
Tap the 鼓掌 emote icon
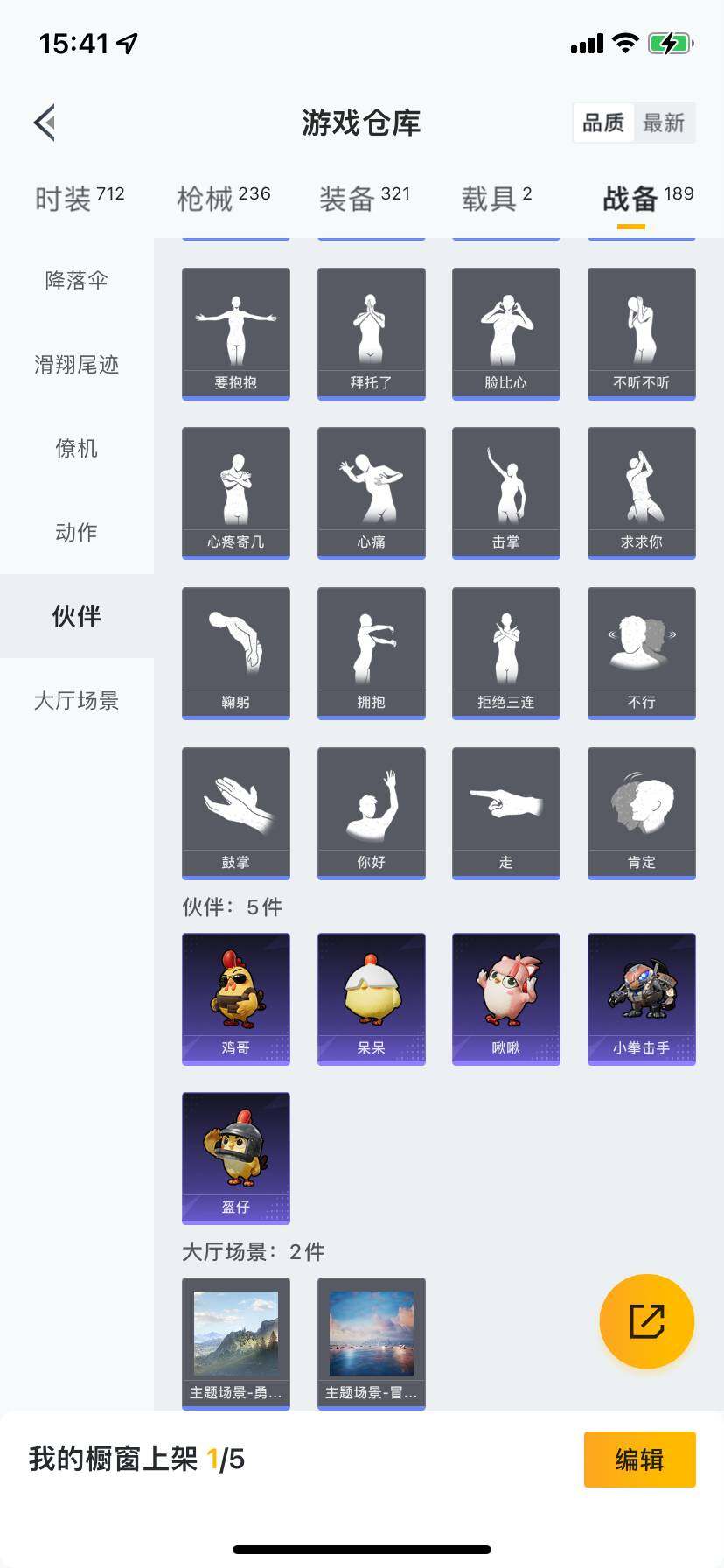coord(235,812)
